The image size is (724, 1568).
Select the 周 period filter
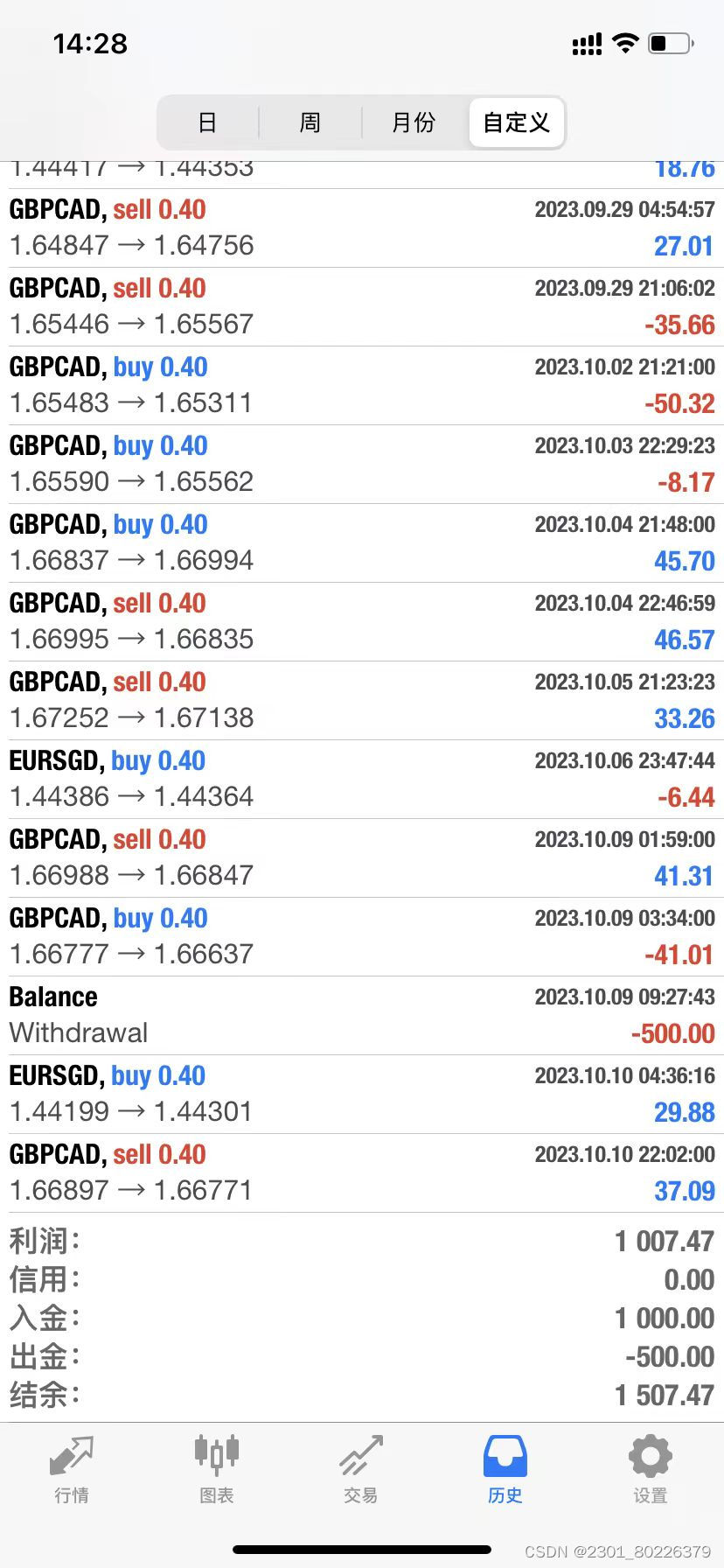tap(310, 122)
